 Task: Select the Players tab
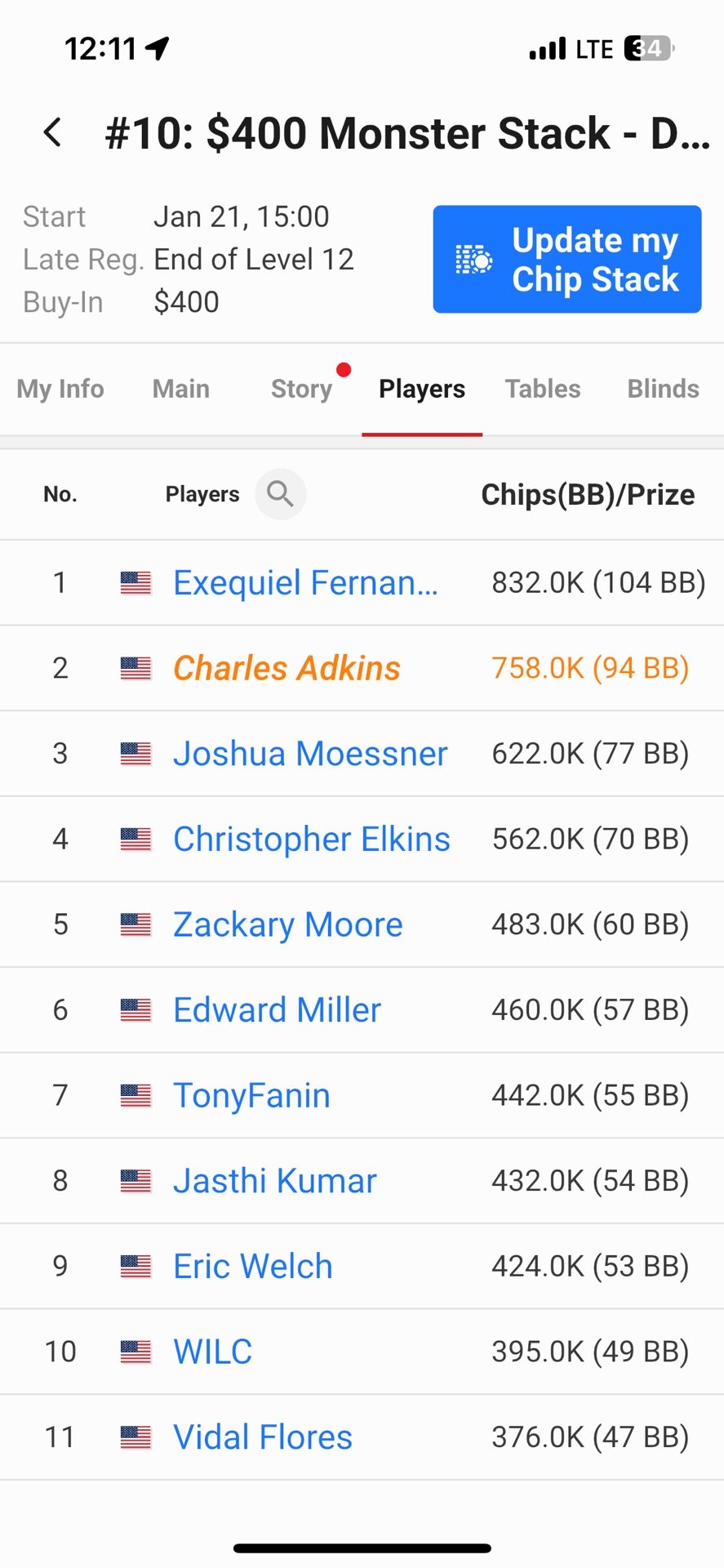coord(422,389)
